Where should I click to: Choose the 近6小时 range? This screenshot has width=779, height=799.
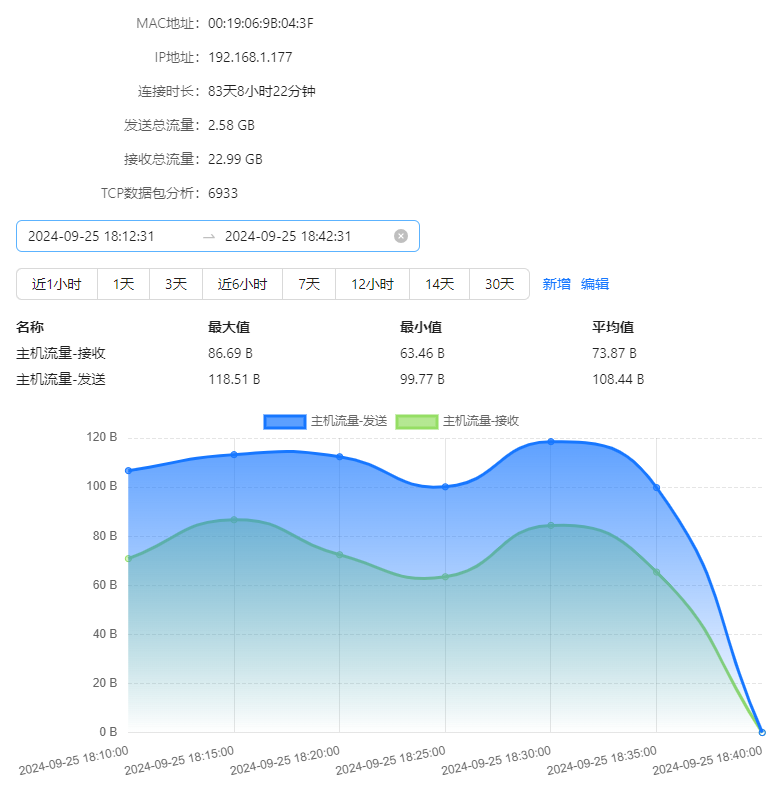(x=243, y=284)
